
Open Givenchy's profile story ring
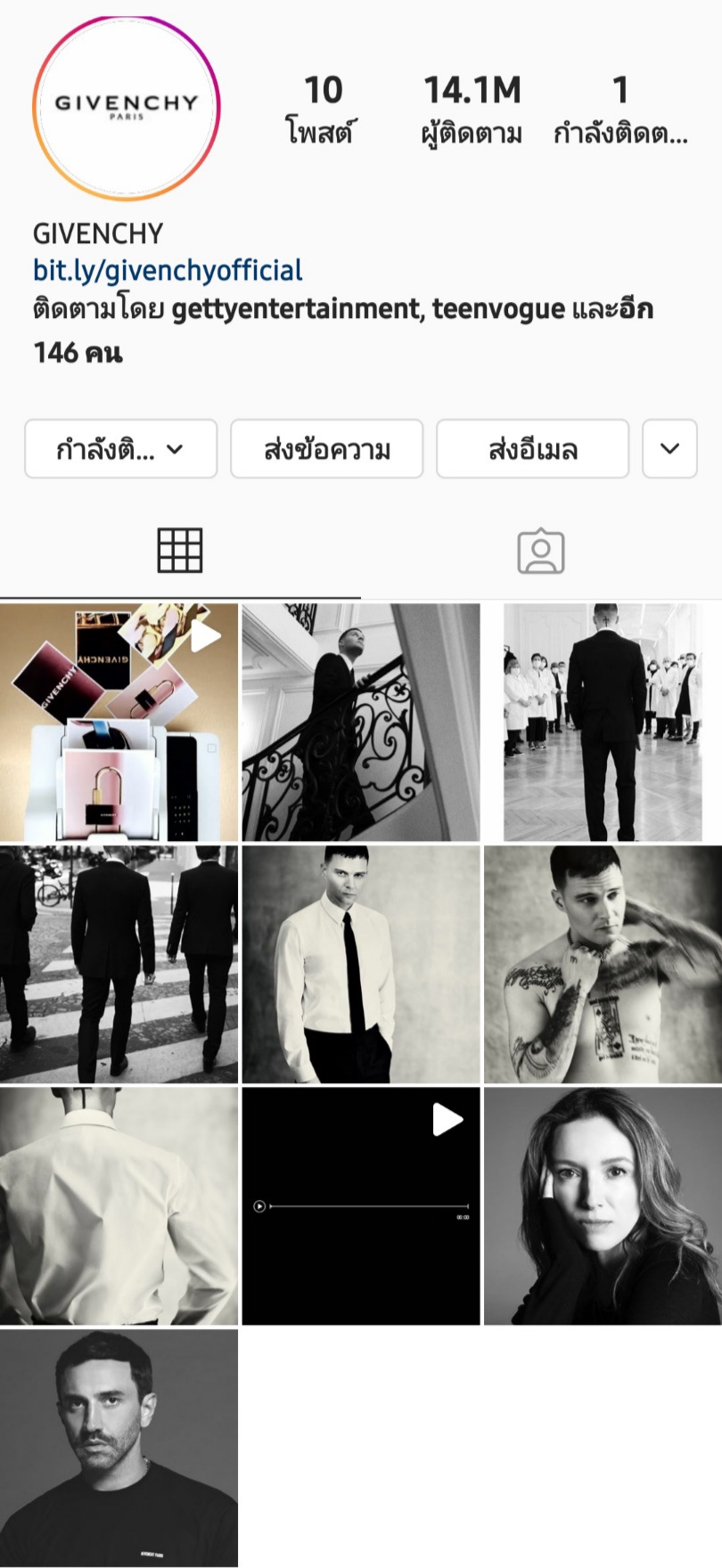click(126, 108)
